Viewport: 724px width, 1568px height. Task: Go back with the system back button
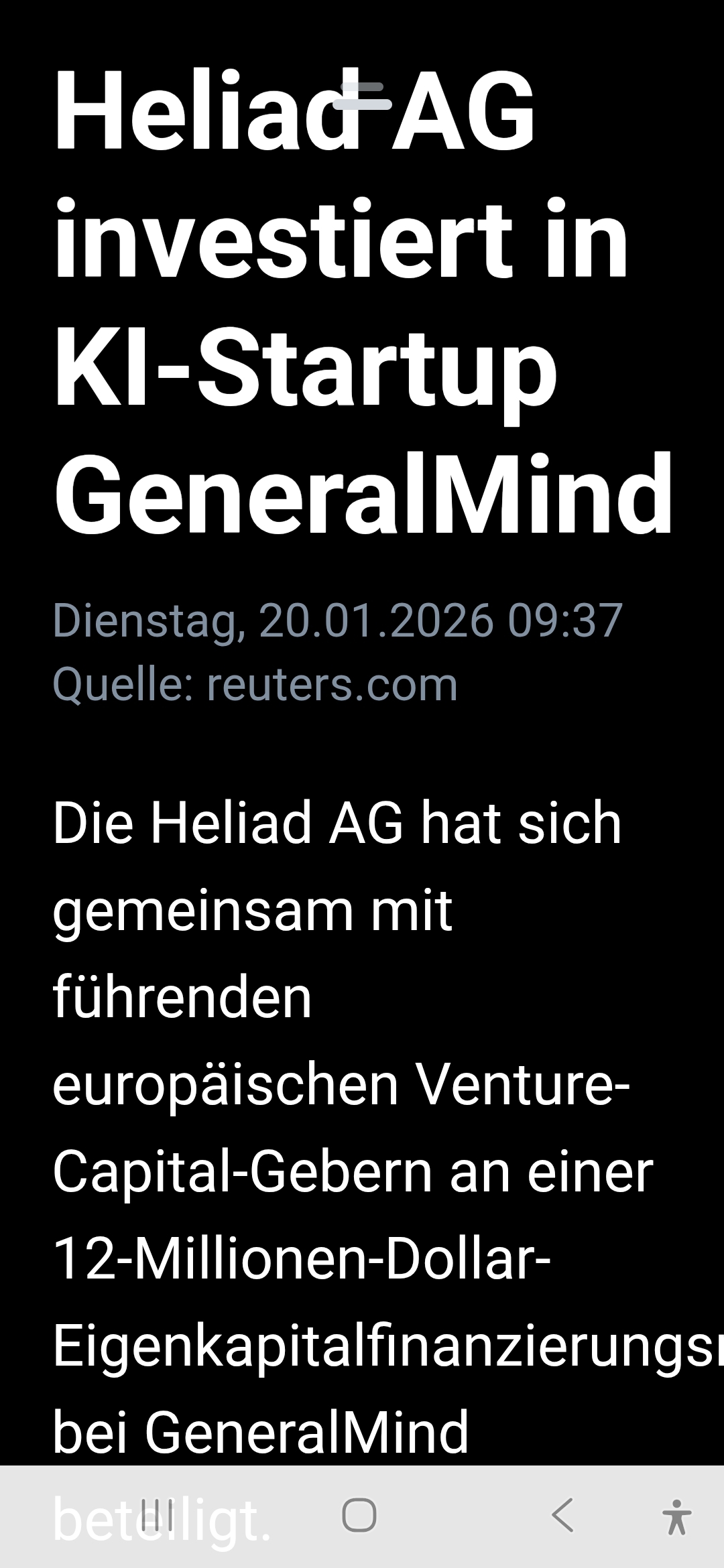(562, 1515)
